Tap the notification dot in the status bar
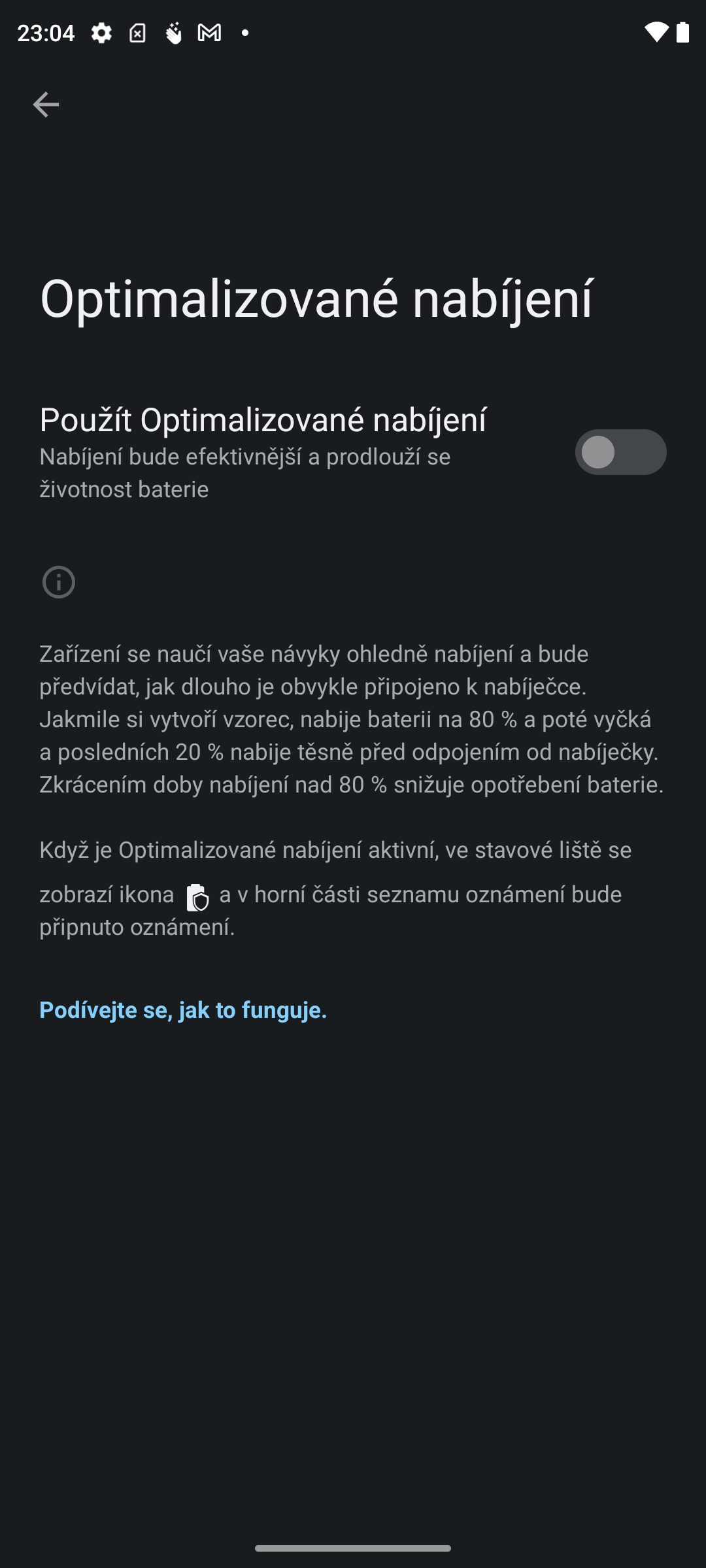The height and width of the screenshot is (1568, 706). [245, 32]
